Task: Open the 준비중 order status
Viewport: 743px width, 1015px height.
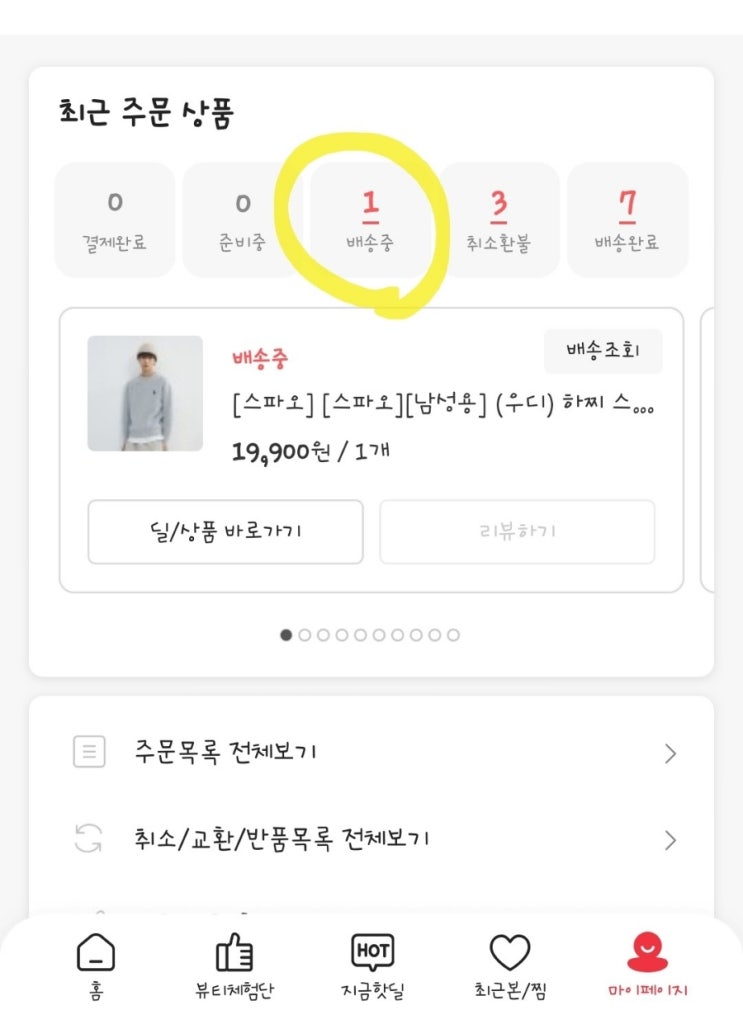Action: [242, 220]
